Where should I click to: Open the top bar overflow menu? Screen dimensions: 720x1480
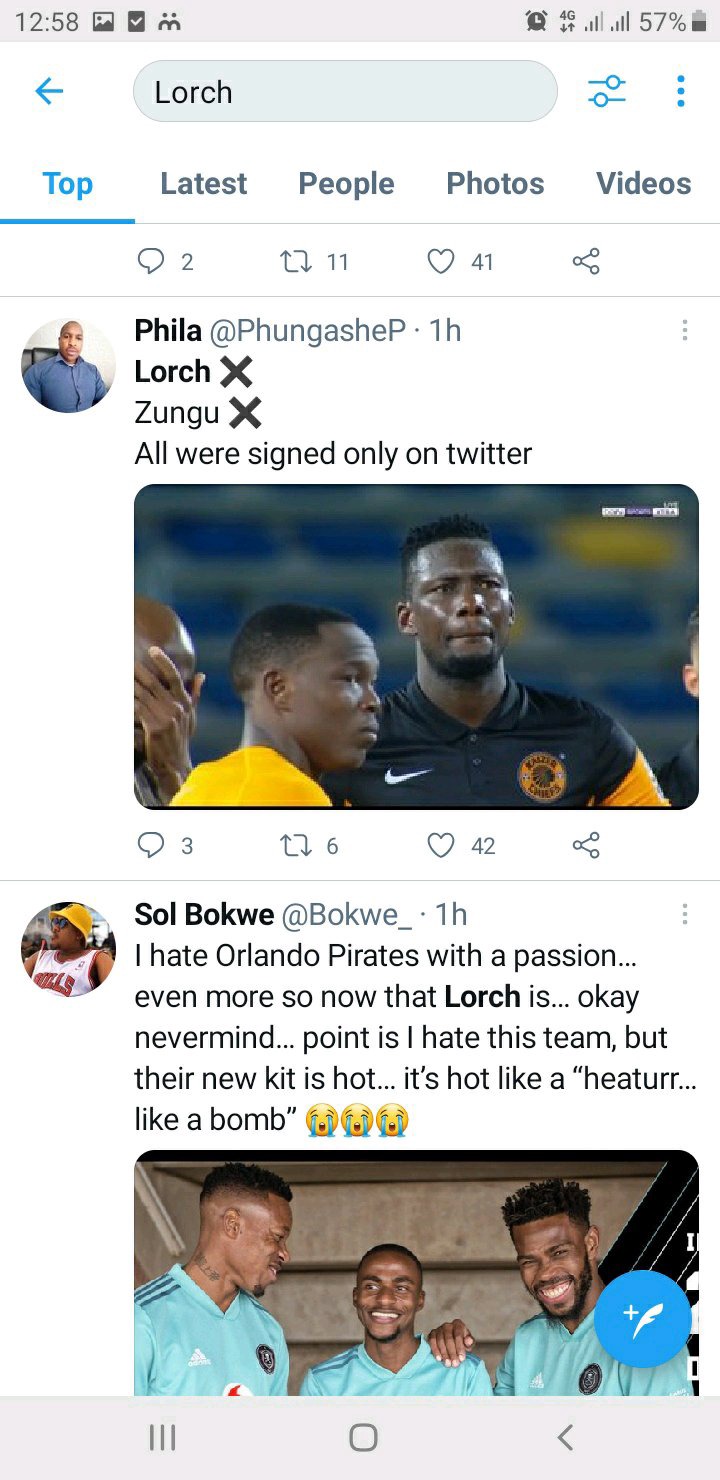coord(681,92)
